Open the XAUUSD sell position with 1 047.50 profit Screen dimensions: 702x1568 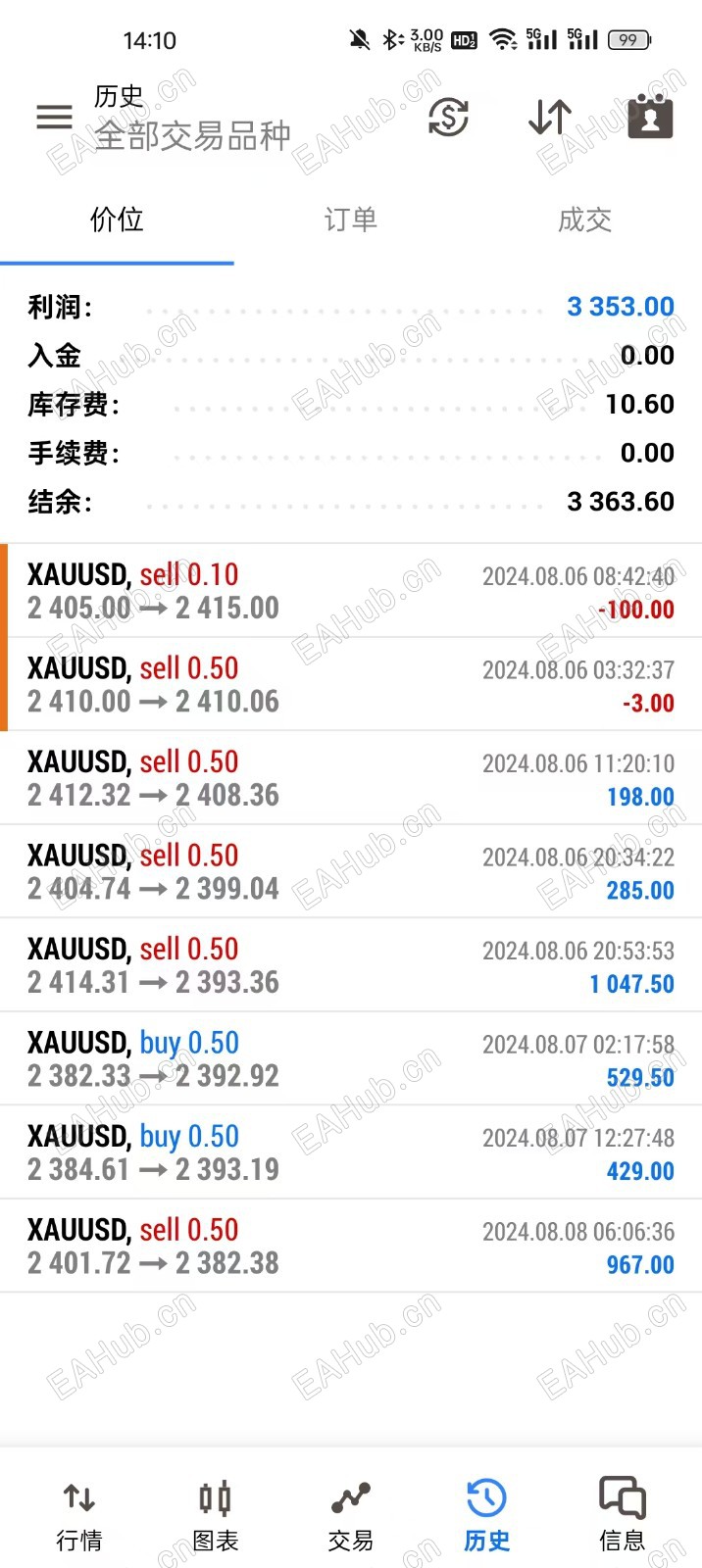[351, 965]
